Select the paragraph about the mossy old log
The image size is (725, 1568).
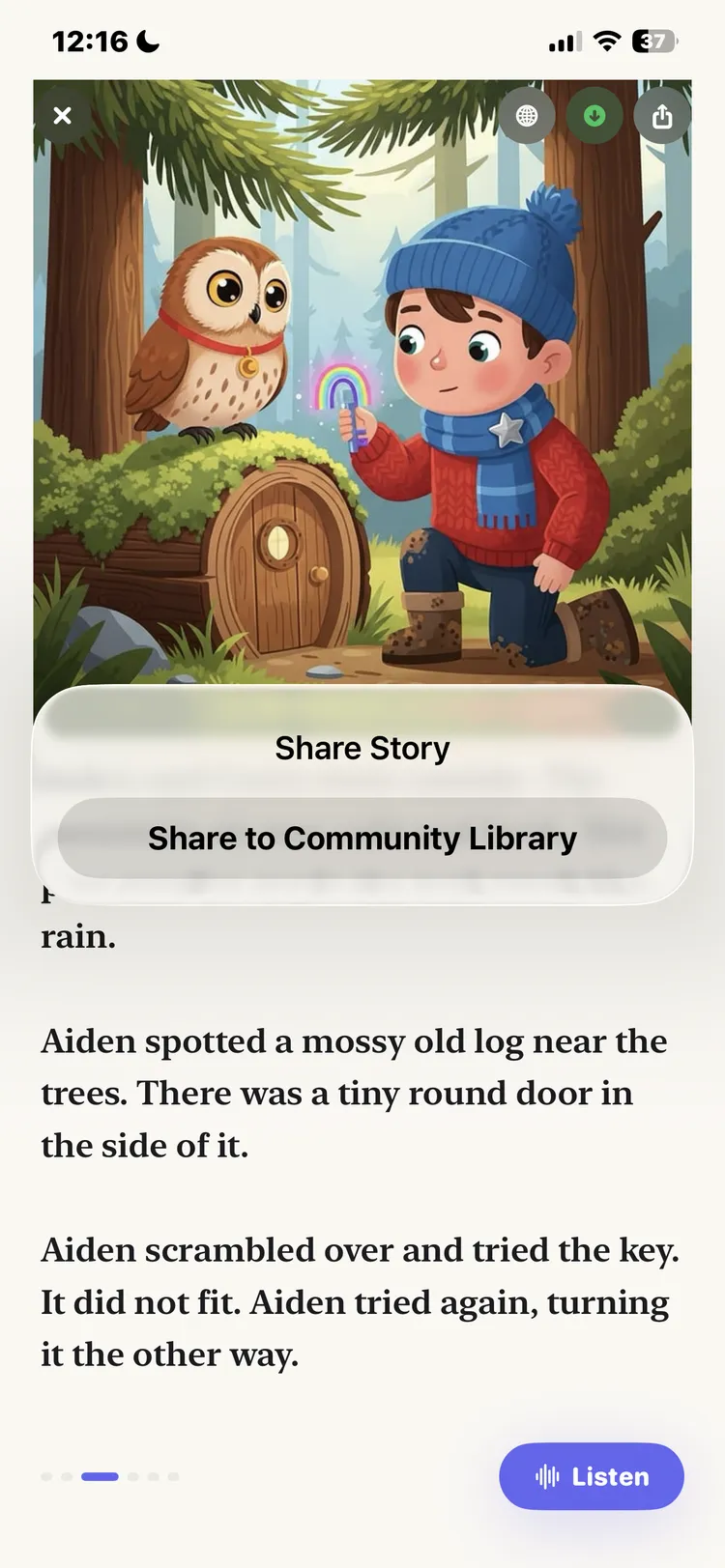353,1092
